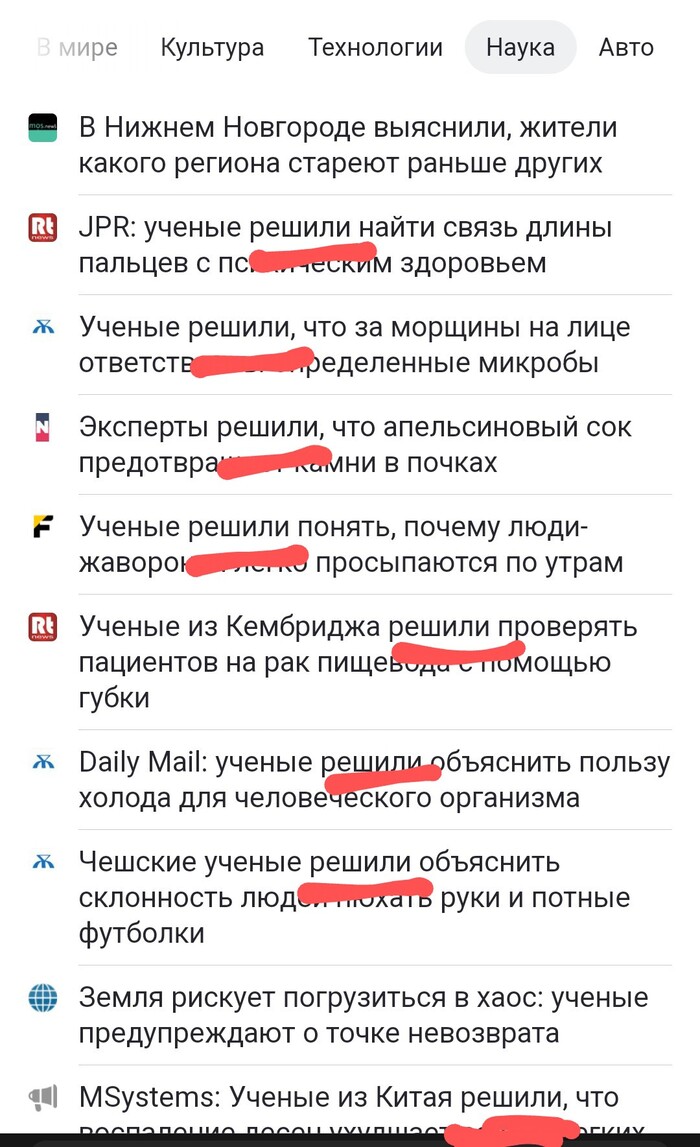Open the orange juice kidney stones article

355,445
